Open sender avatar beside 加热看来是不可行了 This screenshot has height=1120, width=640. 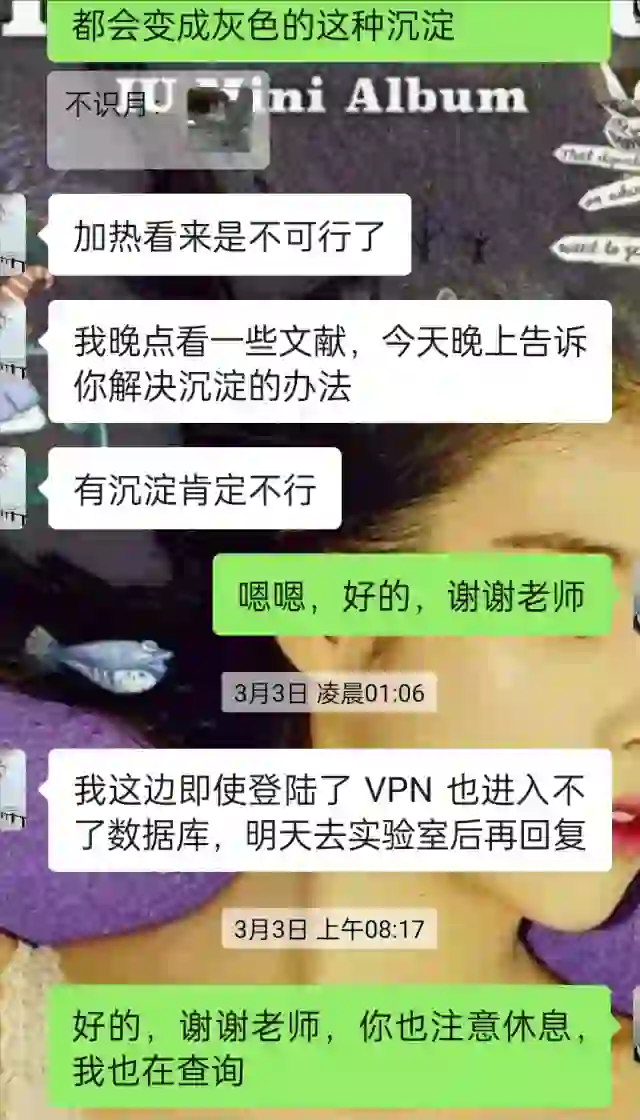(x=12, y=235)
